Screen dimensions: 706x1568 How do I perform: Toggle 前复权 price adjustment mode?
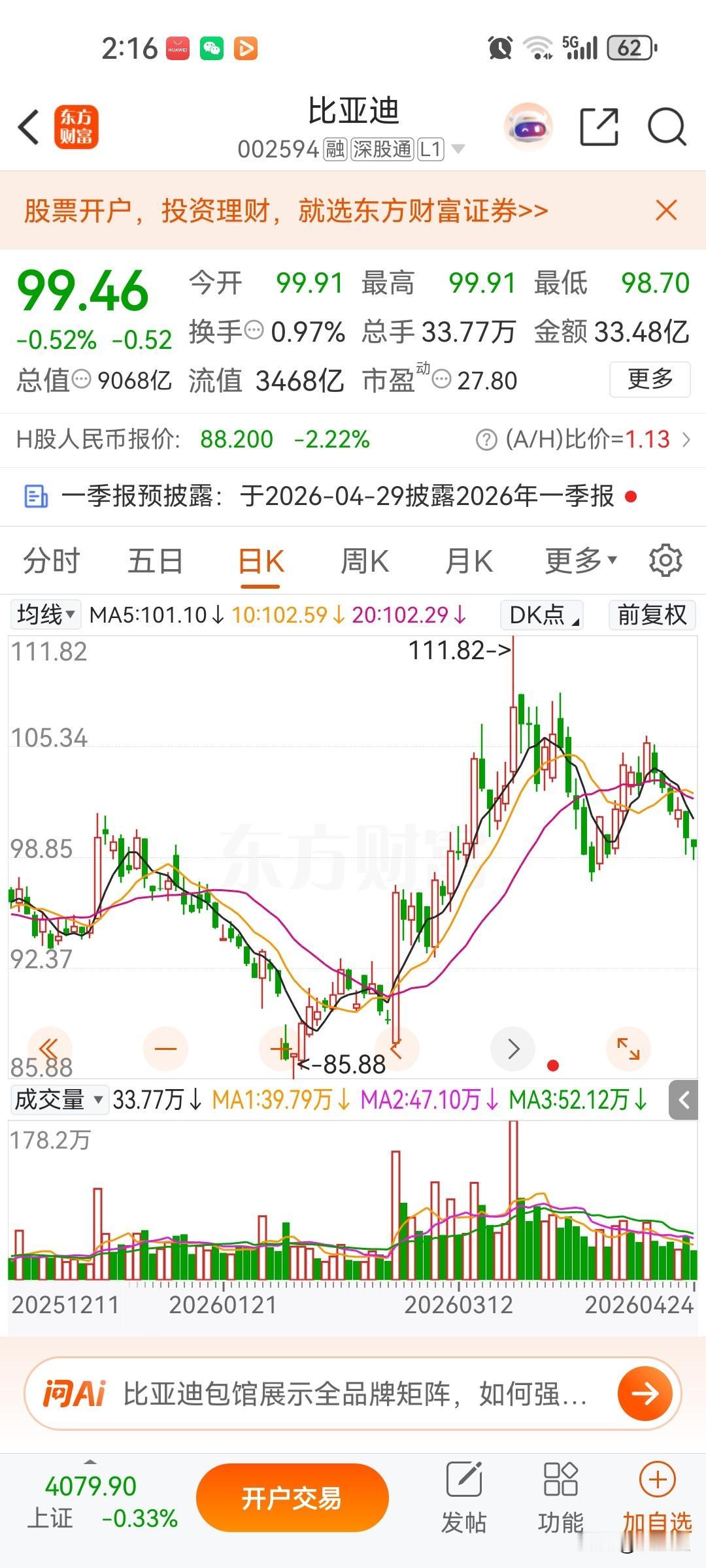tap(651, 615)
